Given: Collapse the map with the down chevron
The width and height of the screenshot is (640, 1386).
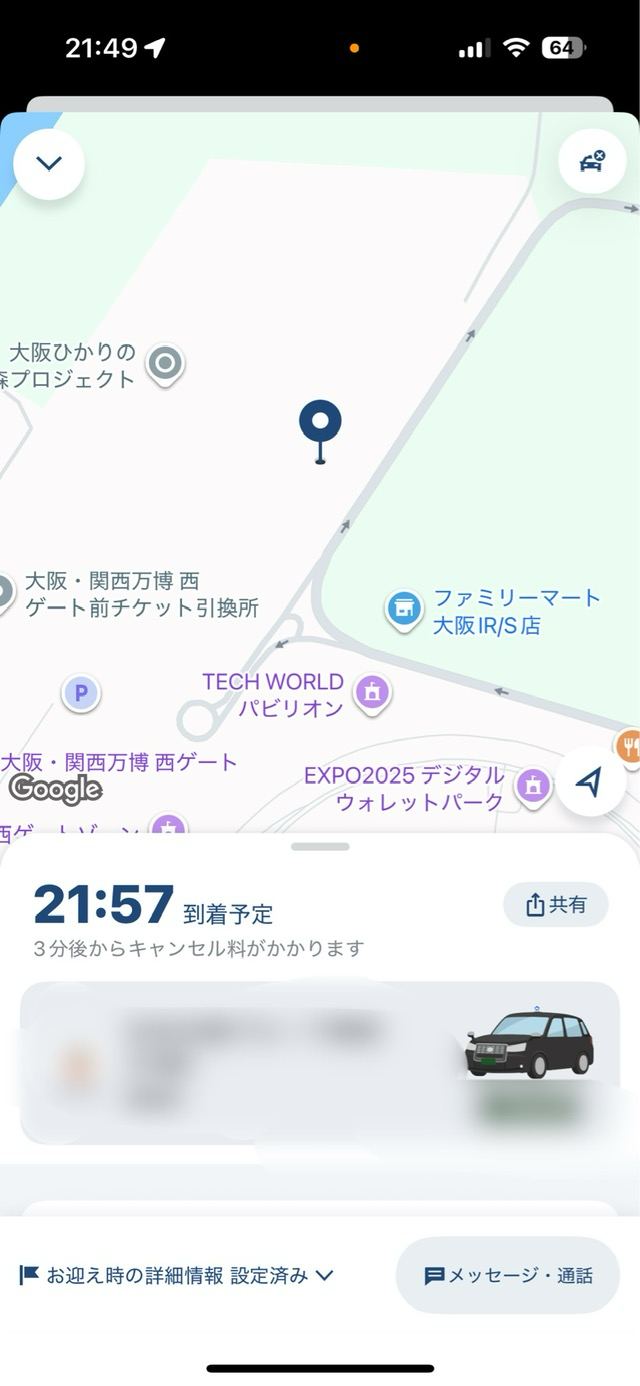Looking at the screenshot, I should coord(49,164).
